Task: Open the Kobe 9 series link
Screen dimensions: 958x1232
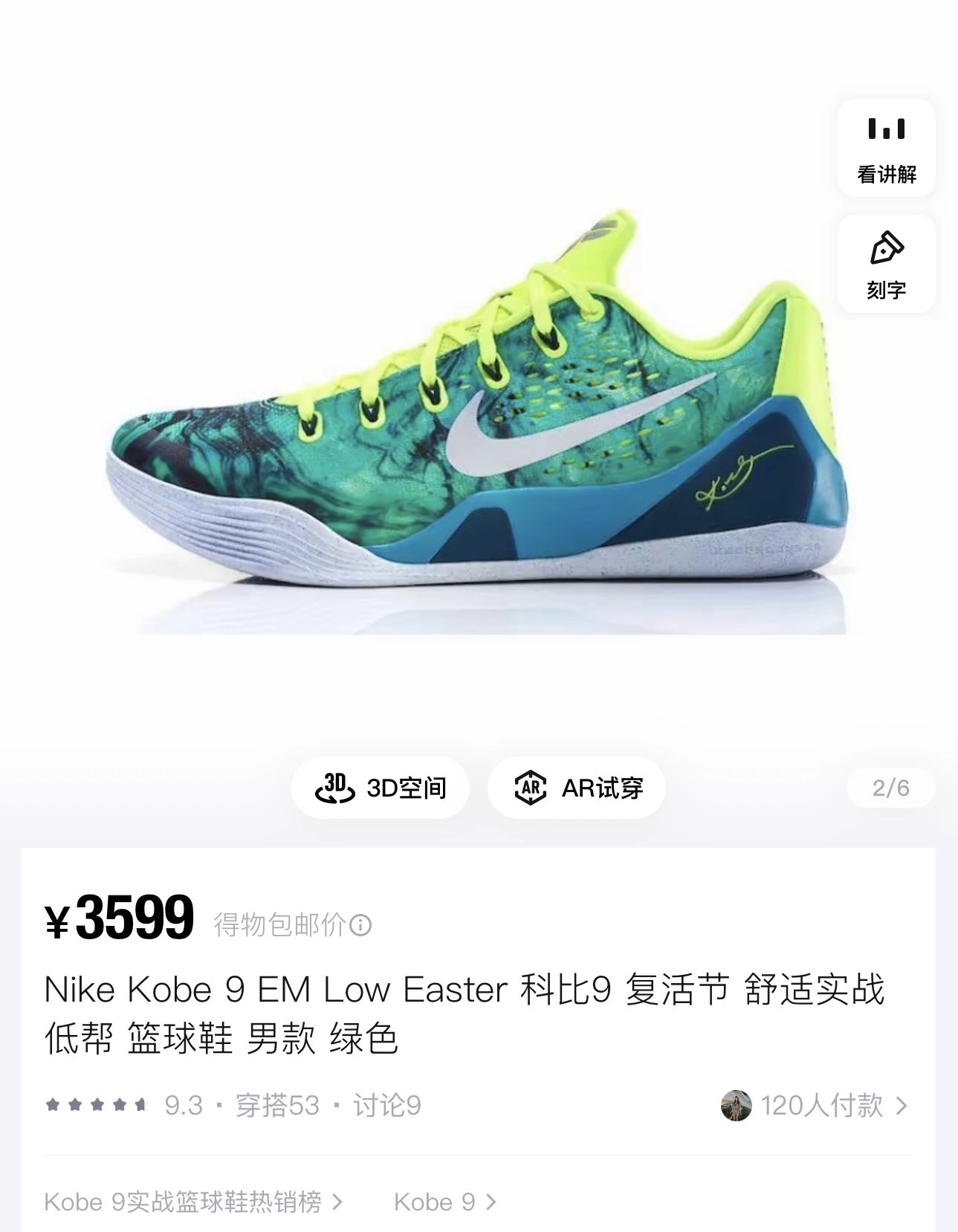Action: coord(444,1202)
